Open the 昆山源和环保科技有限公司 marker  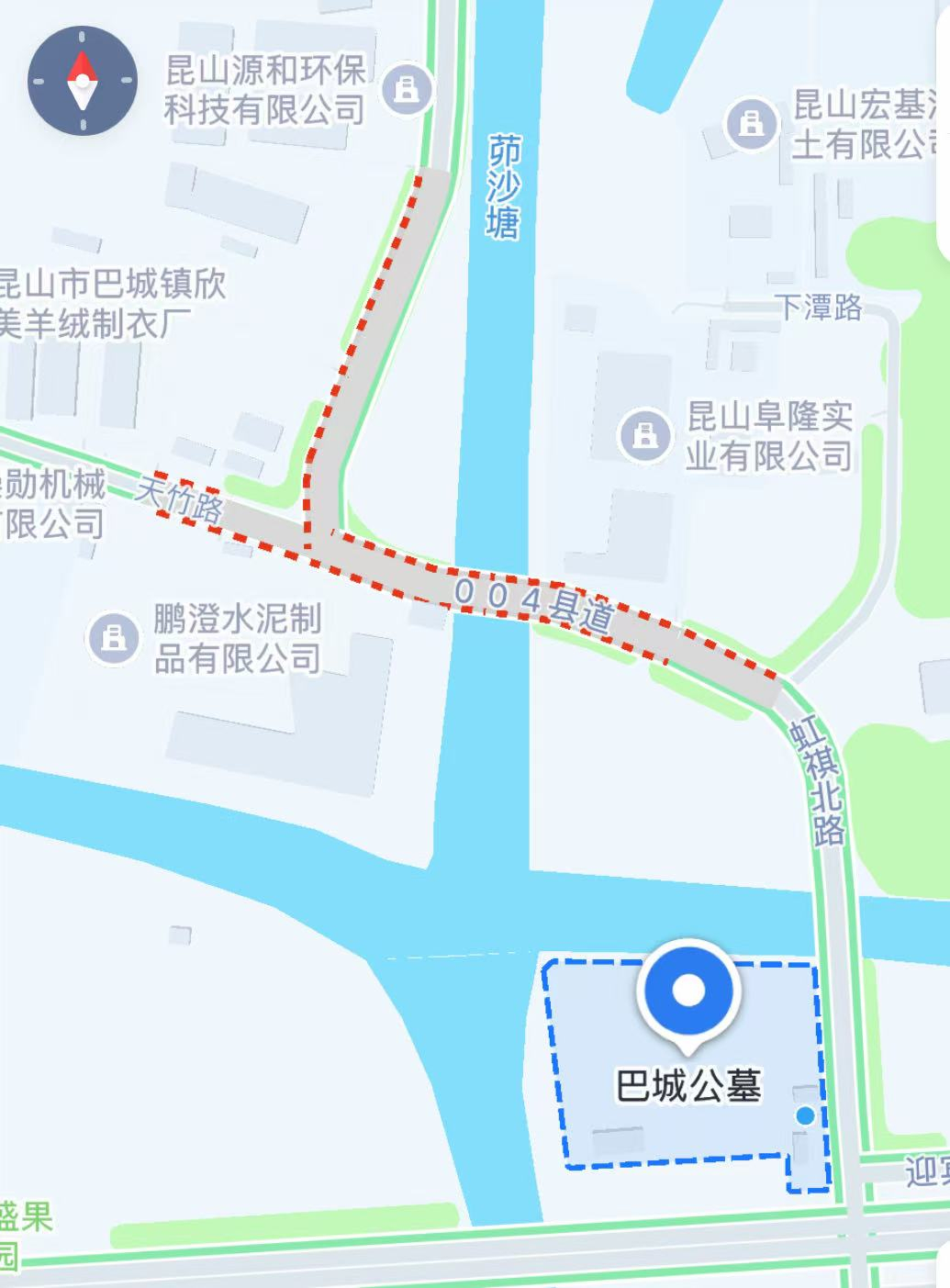click(x=407, y=90)
